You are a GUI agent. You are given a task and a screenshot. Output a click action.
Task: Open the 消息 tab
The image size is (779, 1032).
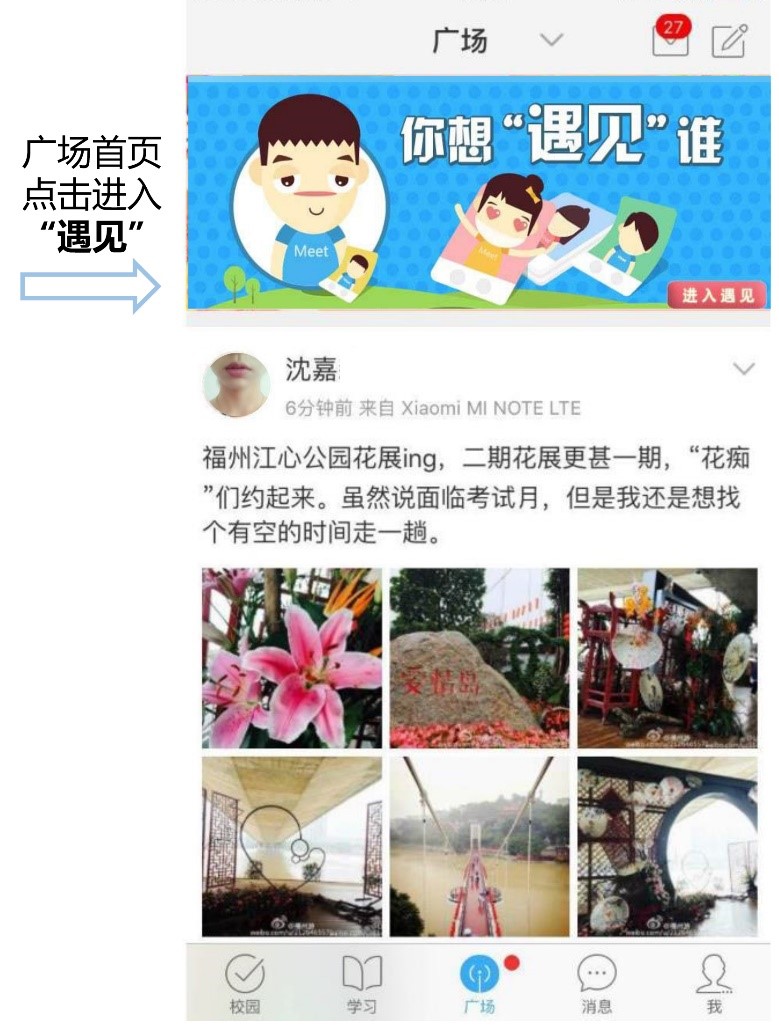tap(597, 984)
